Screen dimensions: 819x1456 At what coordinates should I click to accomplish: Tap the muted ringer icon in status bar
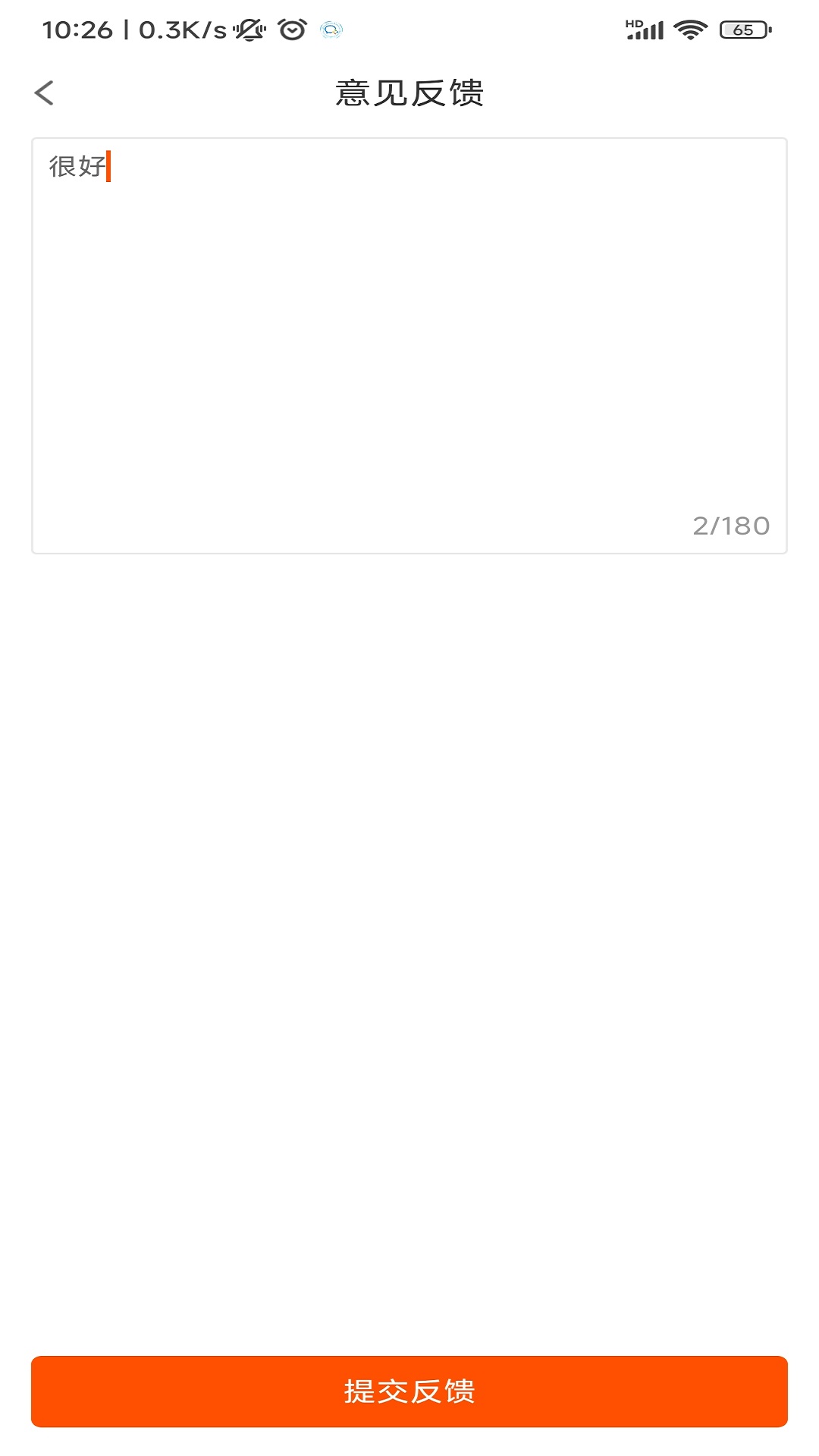(x=250, y=27)
